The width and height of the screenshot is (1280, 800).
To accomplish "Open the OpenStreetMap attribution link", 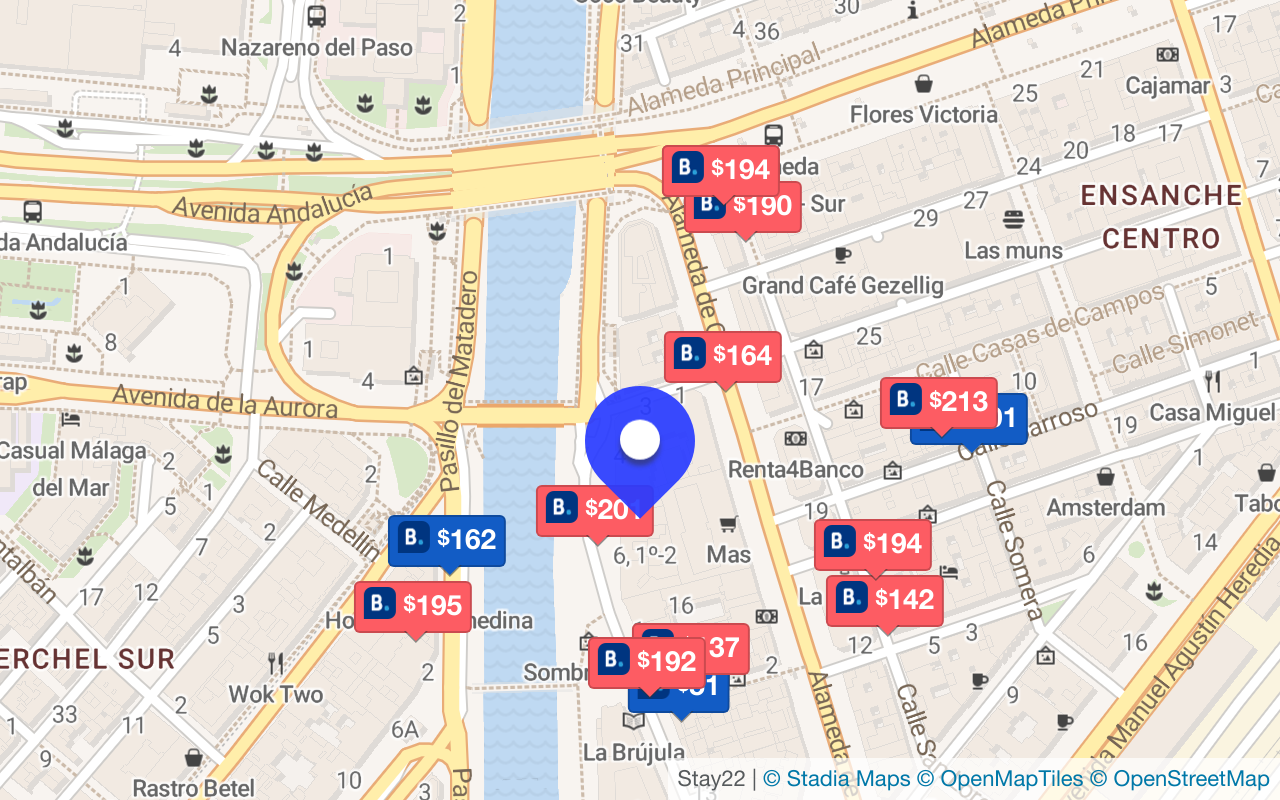I will (x=1190, y=779).
